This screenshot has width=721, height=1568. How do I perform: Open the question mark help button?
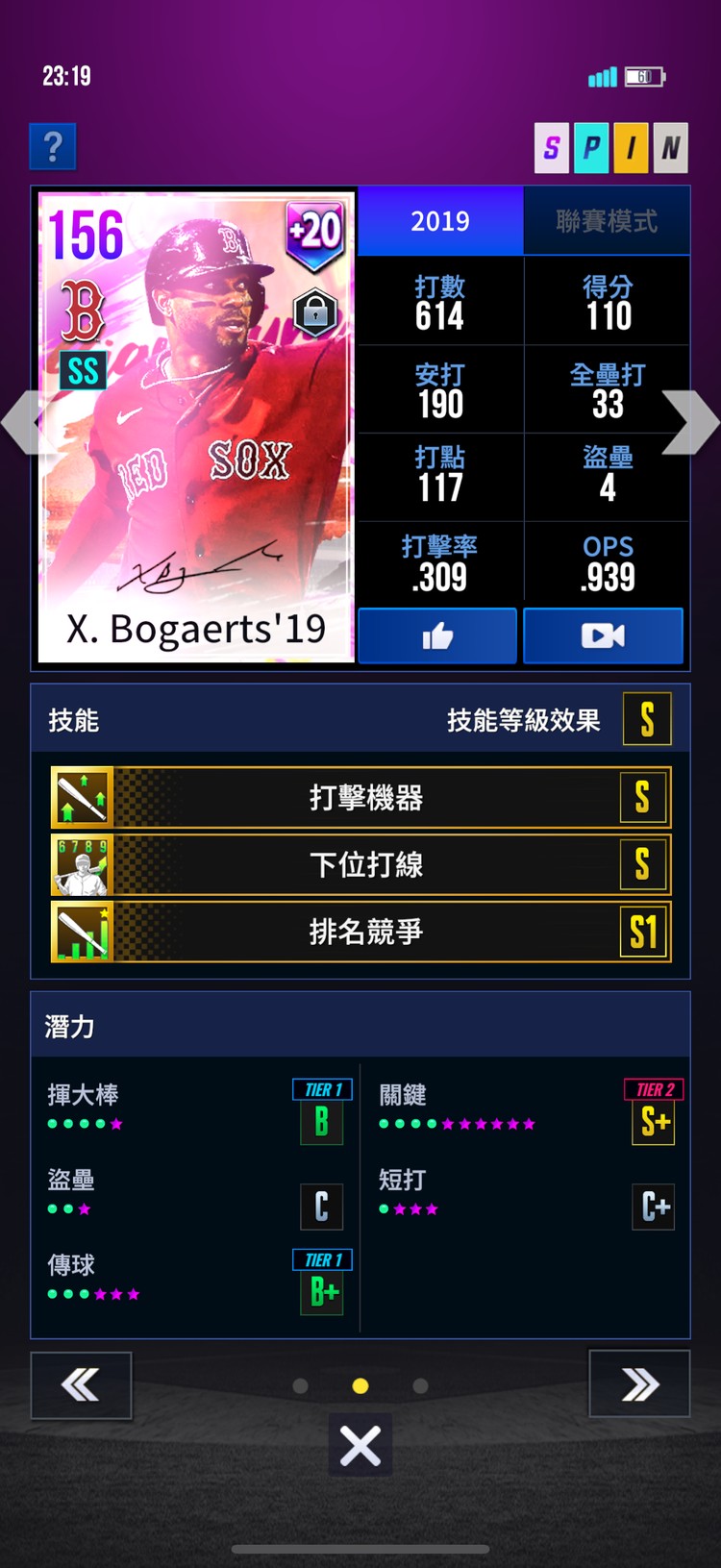53,147
